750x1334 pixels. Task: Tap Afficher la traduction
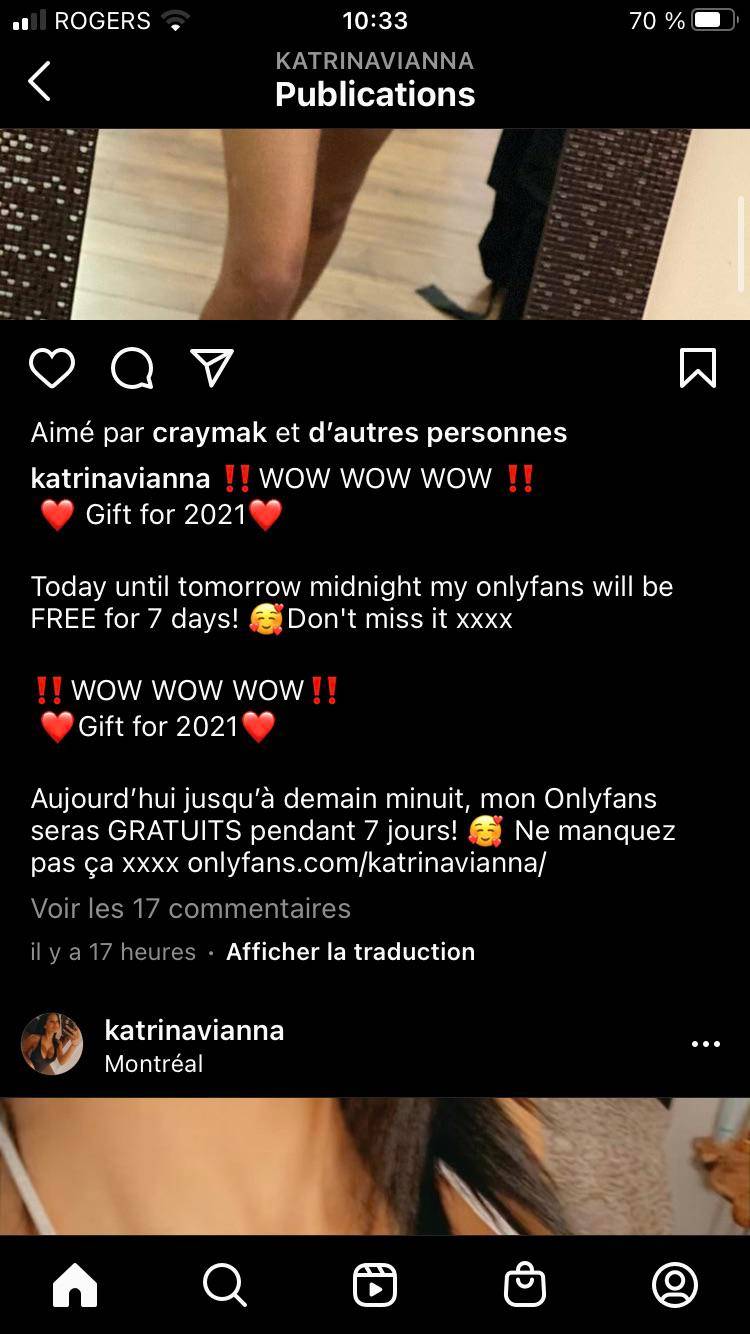point(350,951)
